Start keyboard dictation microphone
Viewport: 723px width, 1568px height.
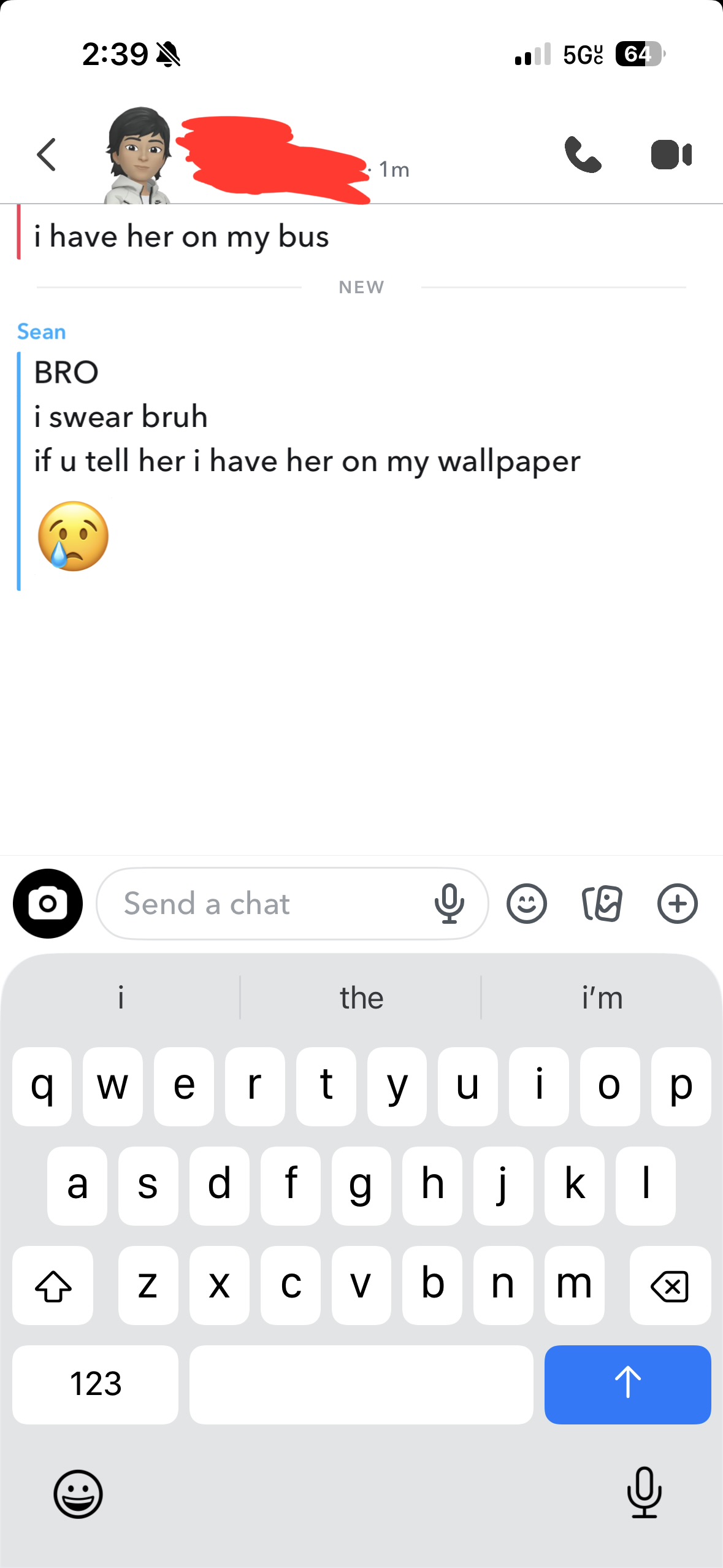(x=645, y=1493)
